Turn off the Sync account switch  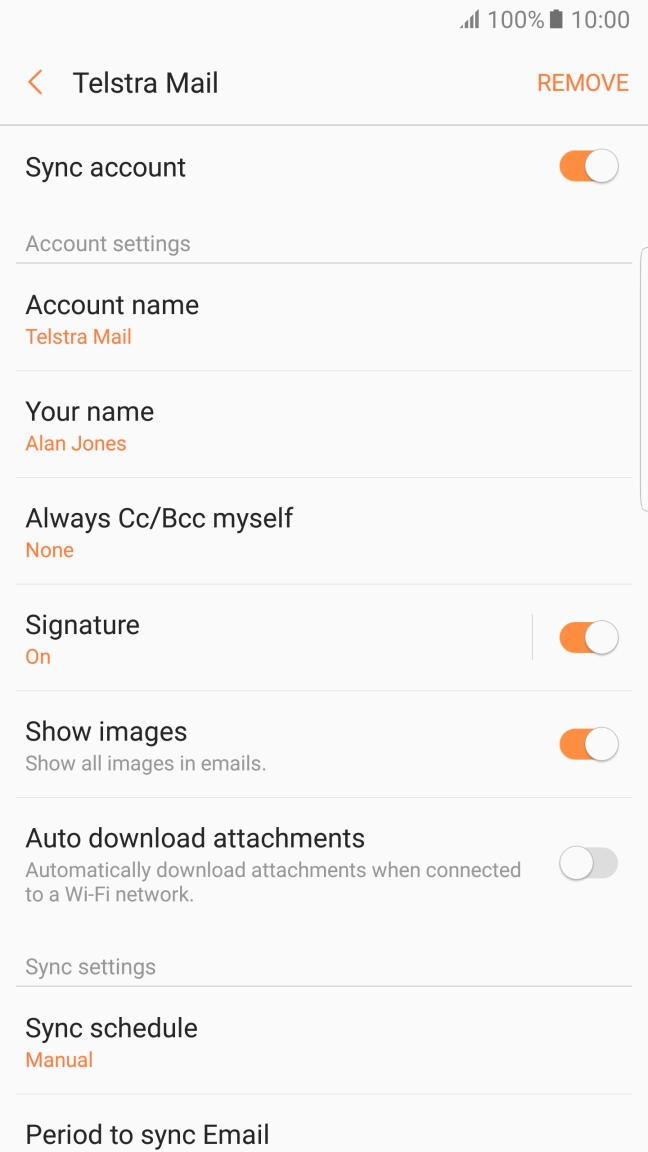click(x=588, y=166)
